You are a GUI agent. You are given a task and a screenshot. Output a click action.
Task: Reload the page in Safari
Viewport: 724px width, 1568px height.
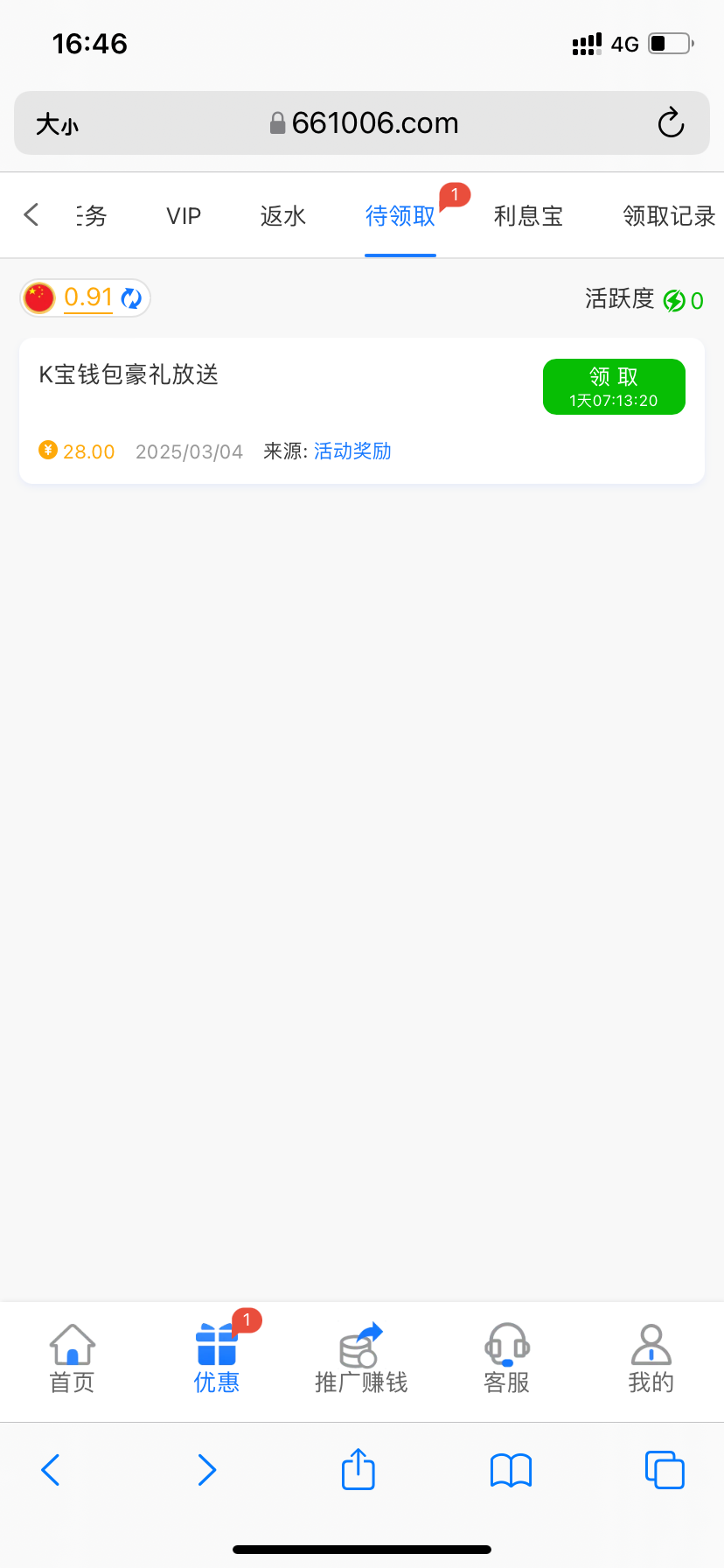coord(671,123)
